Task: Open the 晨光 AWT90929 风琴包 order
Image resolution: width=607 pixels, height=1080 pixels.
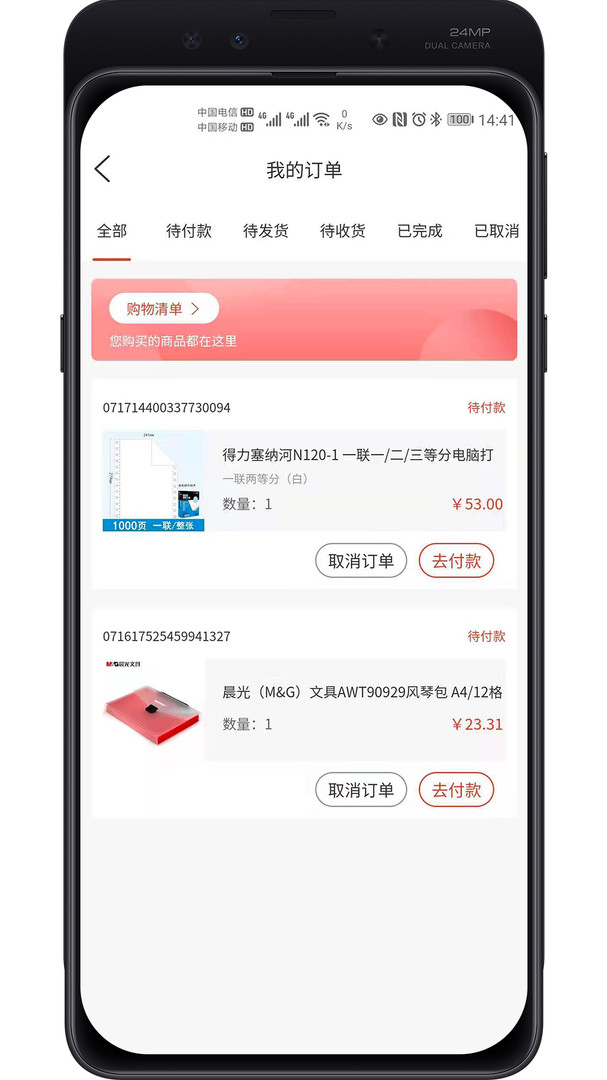Action: click(361, 692)
